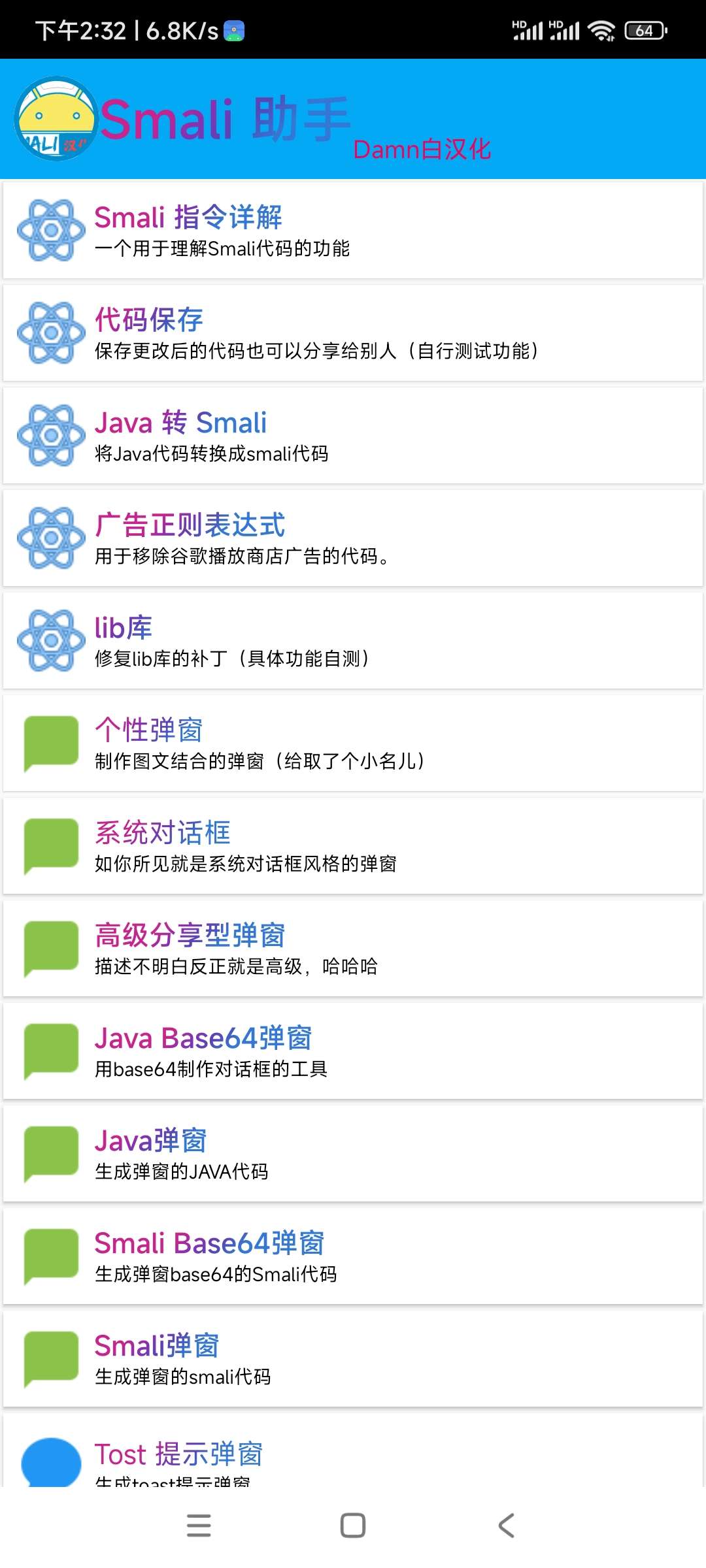Go to home via navigation bar
706x1568 pixels.
[353, 1526]
